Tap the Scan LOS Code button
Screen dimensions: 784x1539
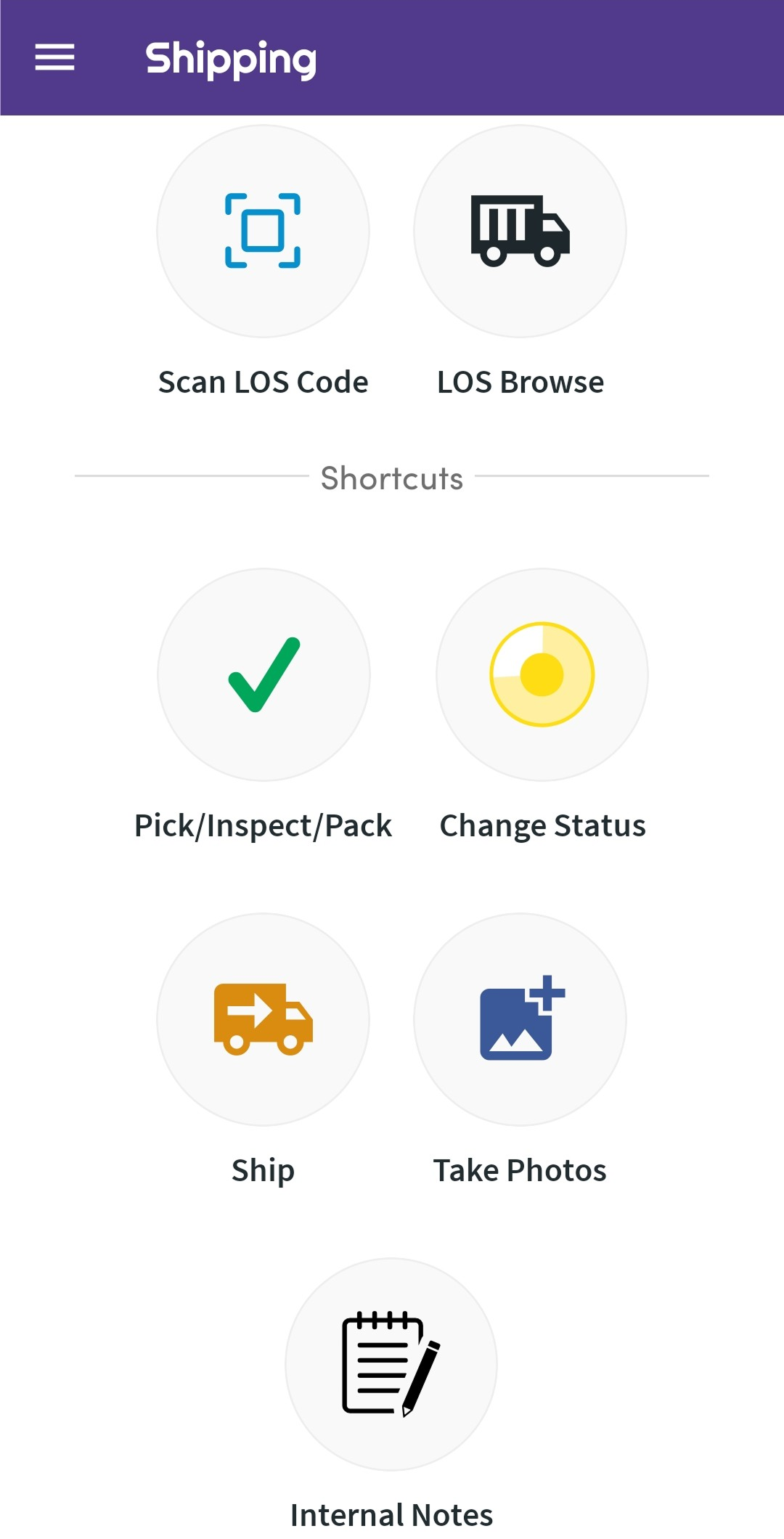(x=263, y=231)
